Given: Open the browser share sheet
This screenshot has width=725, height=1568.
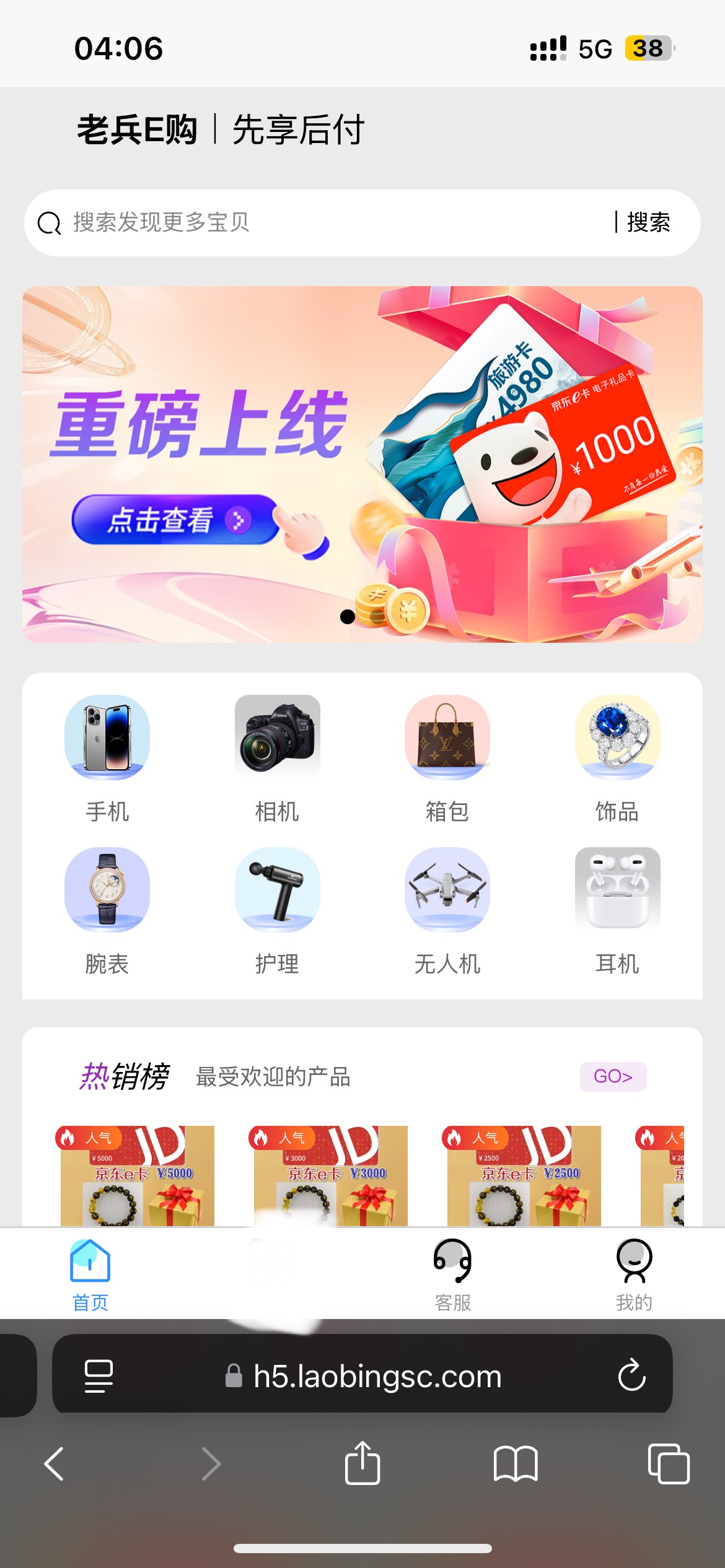Looking at the screenshot, I should click(x=362, y=1464).
